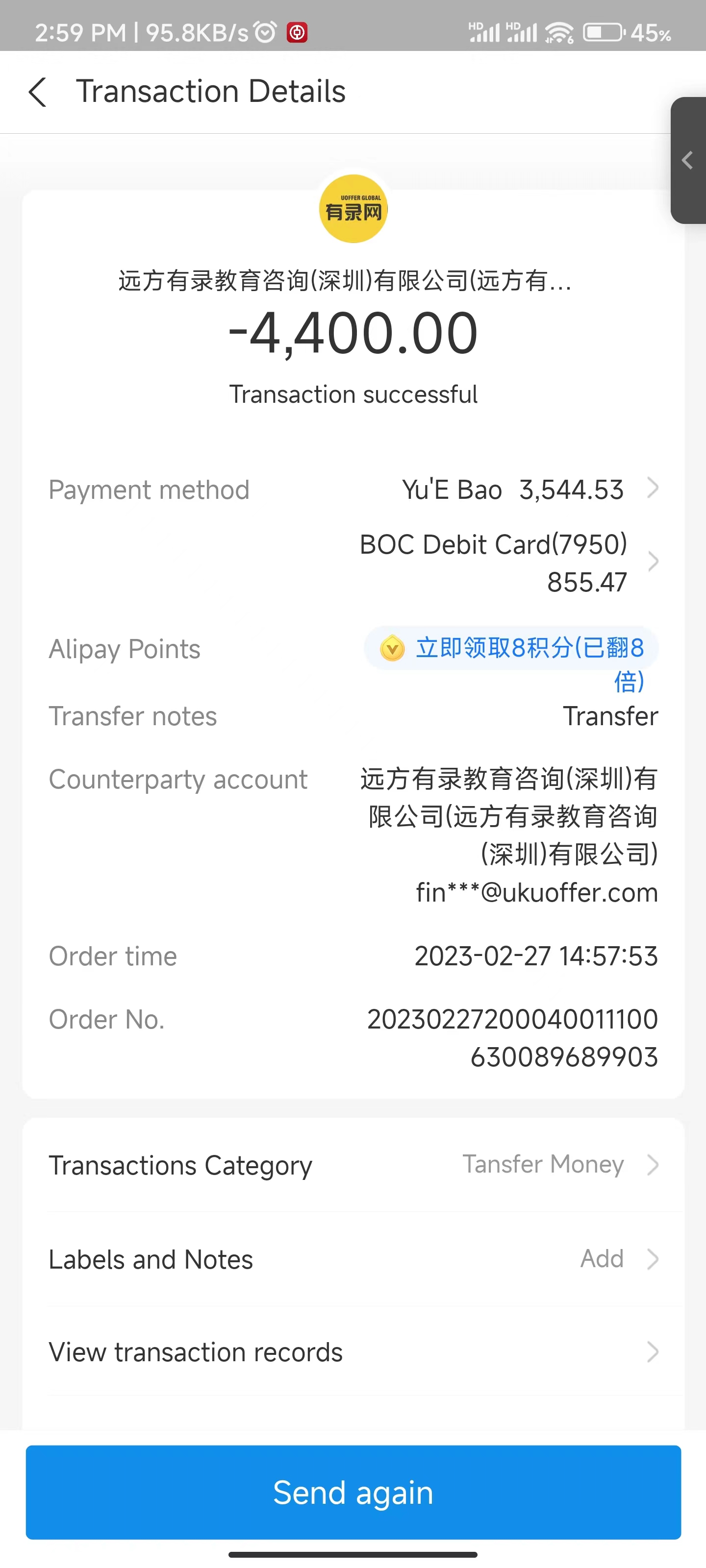The height and width of the screenshot is (1568, 706).
Task: Claim the 8 Alipay Points reward
Action: pos(512,649)
